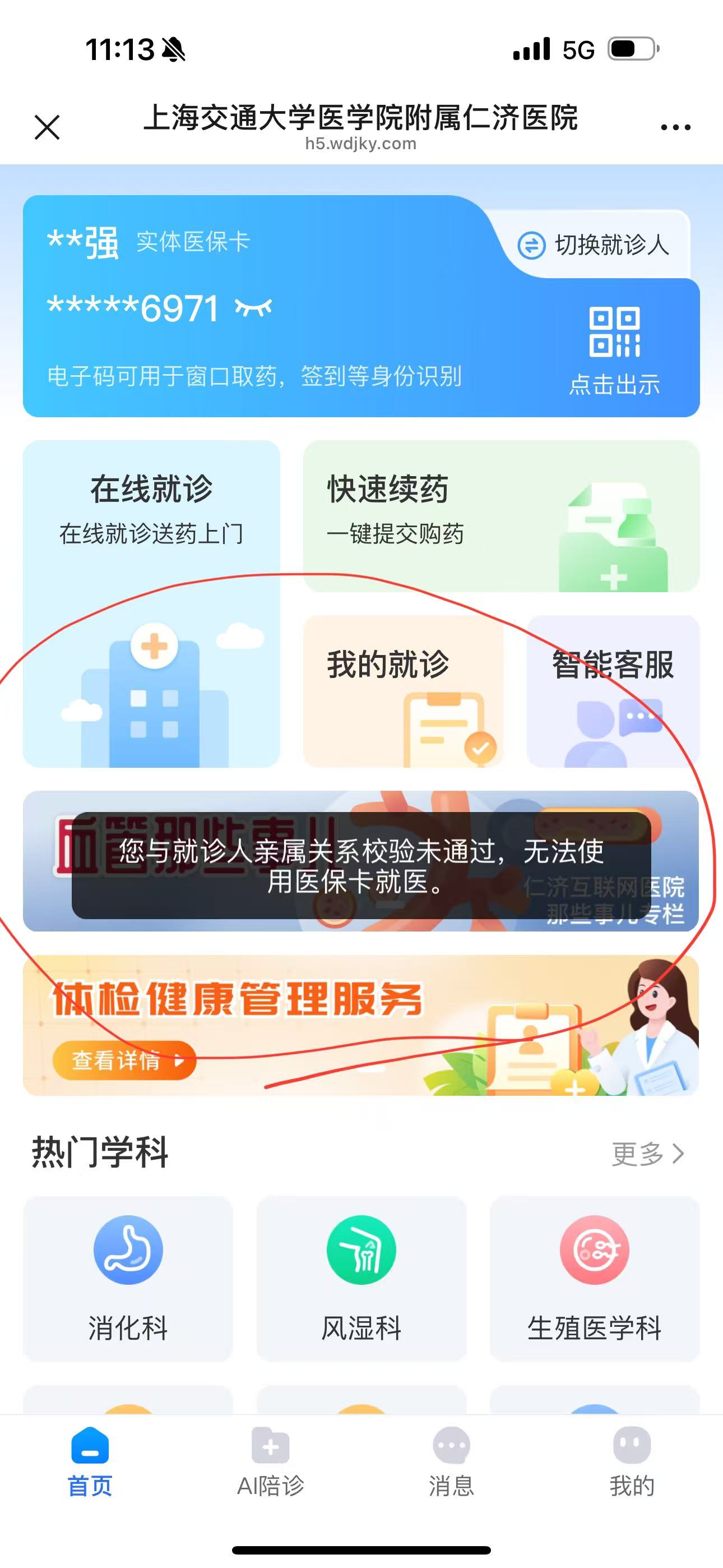
Task: Go to the 首页 tab
Action: [x=90, y=1461]
